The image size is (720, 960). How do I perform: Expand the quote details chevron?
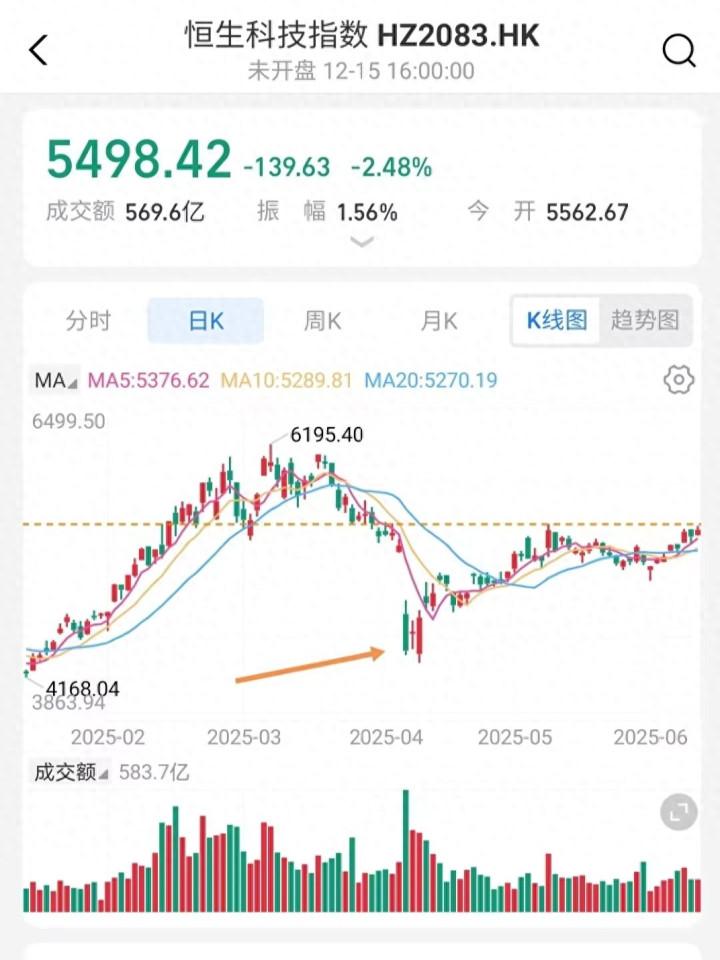[362, 242]
